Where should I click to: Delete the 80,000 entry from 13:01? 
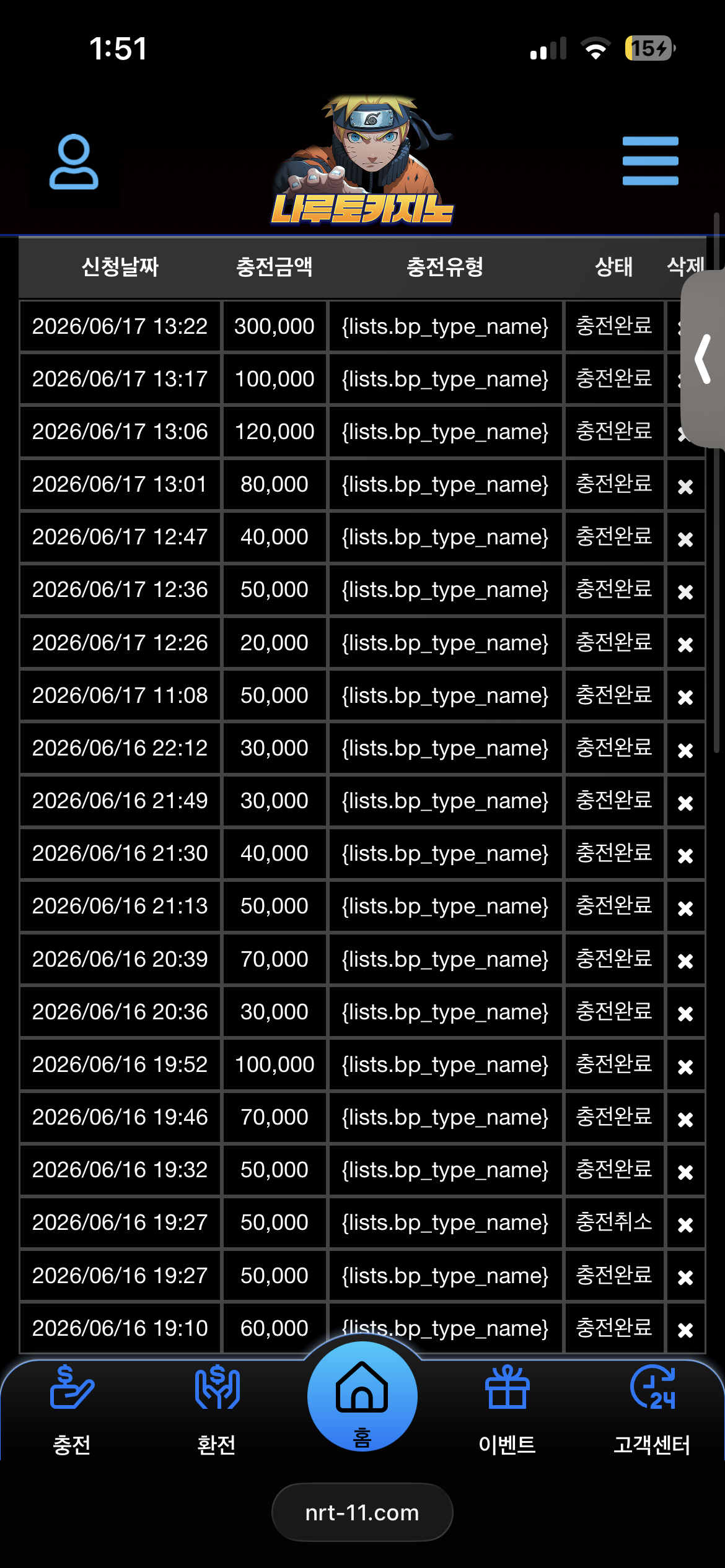685,487
